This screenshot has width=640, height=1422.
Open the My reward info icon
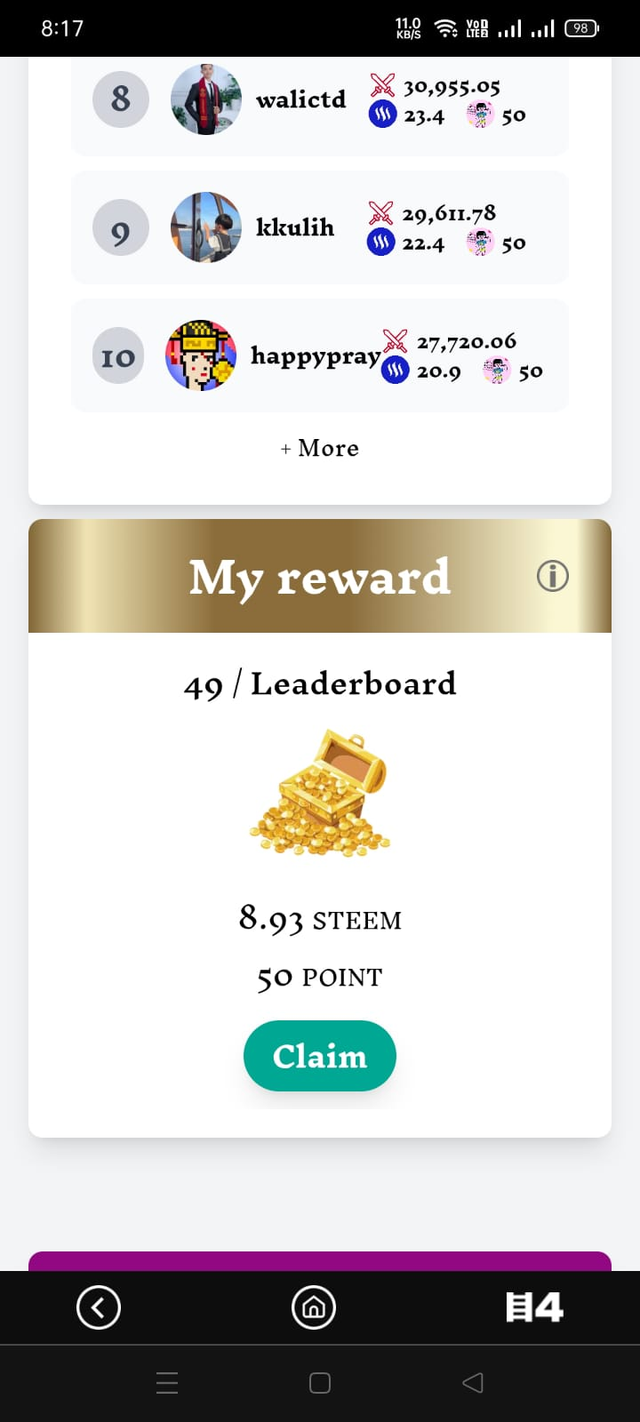552,576
